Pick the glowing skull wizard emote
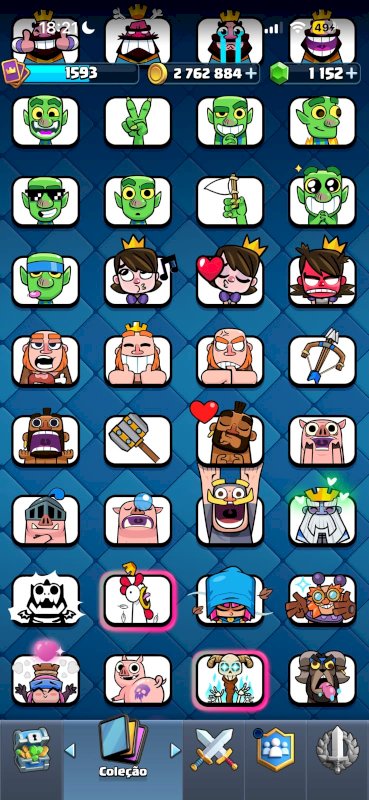 230,679
